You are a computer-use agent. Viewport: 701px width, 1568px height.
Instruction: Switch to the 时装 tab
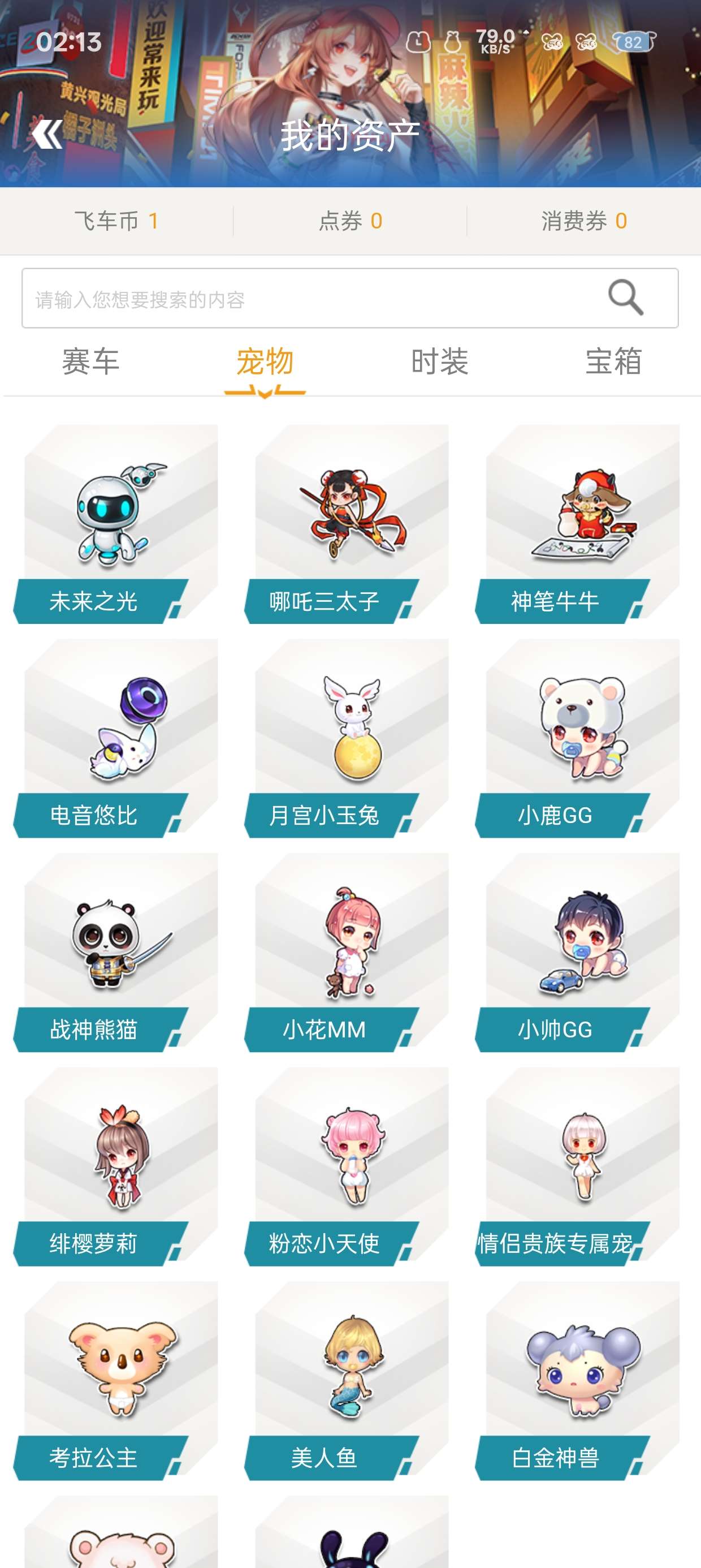click(439, 361)
